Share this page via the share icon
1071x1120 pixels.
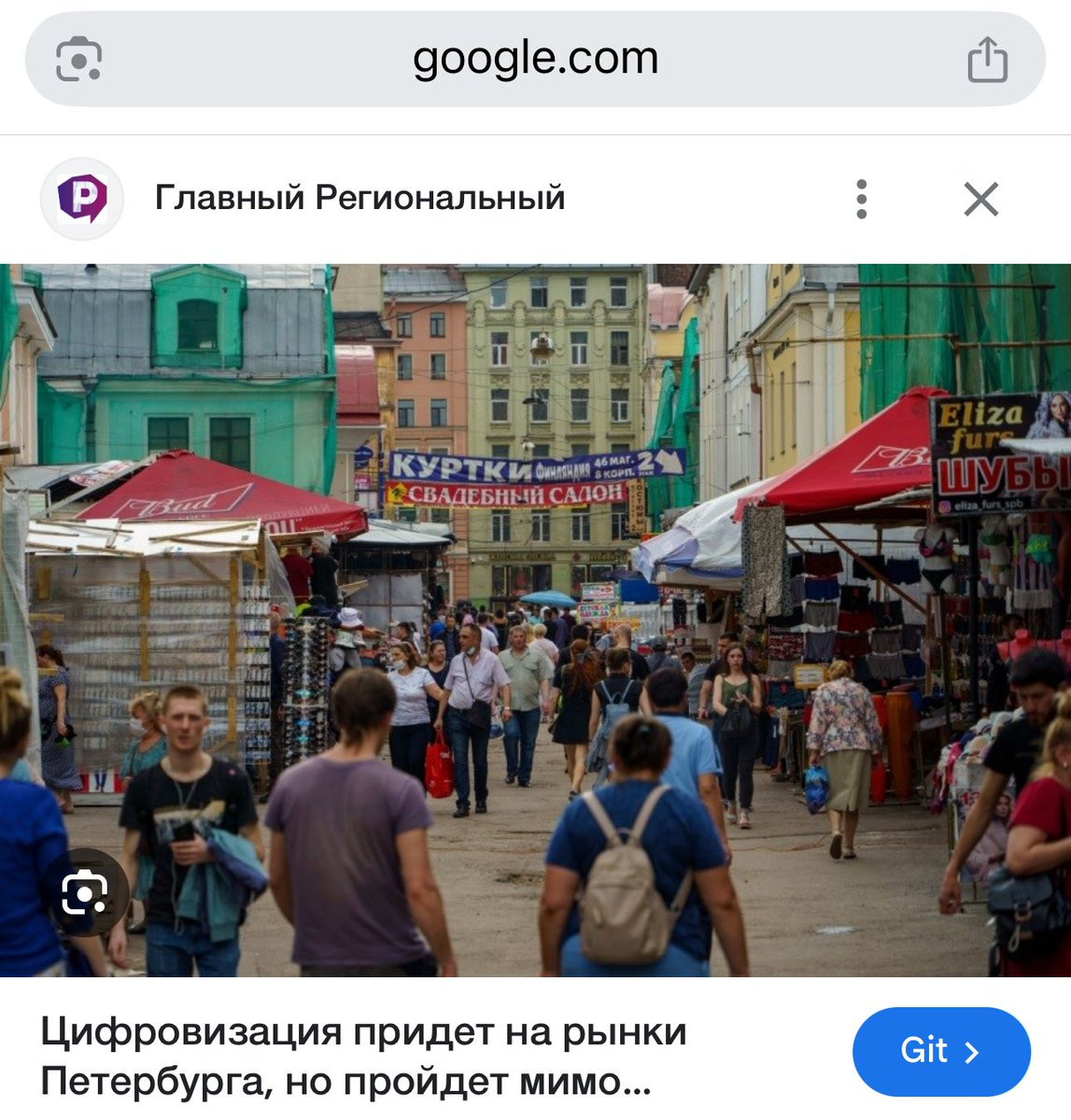point(986,61)
